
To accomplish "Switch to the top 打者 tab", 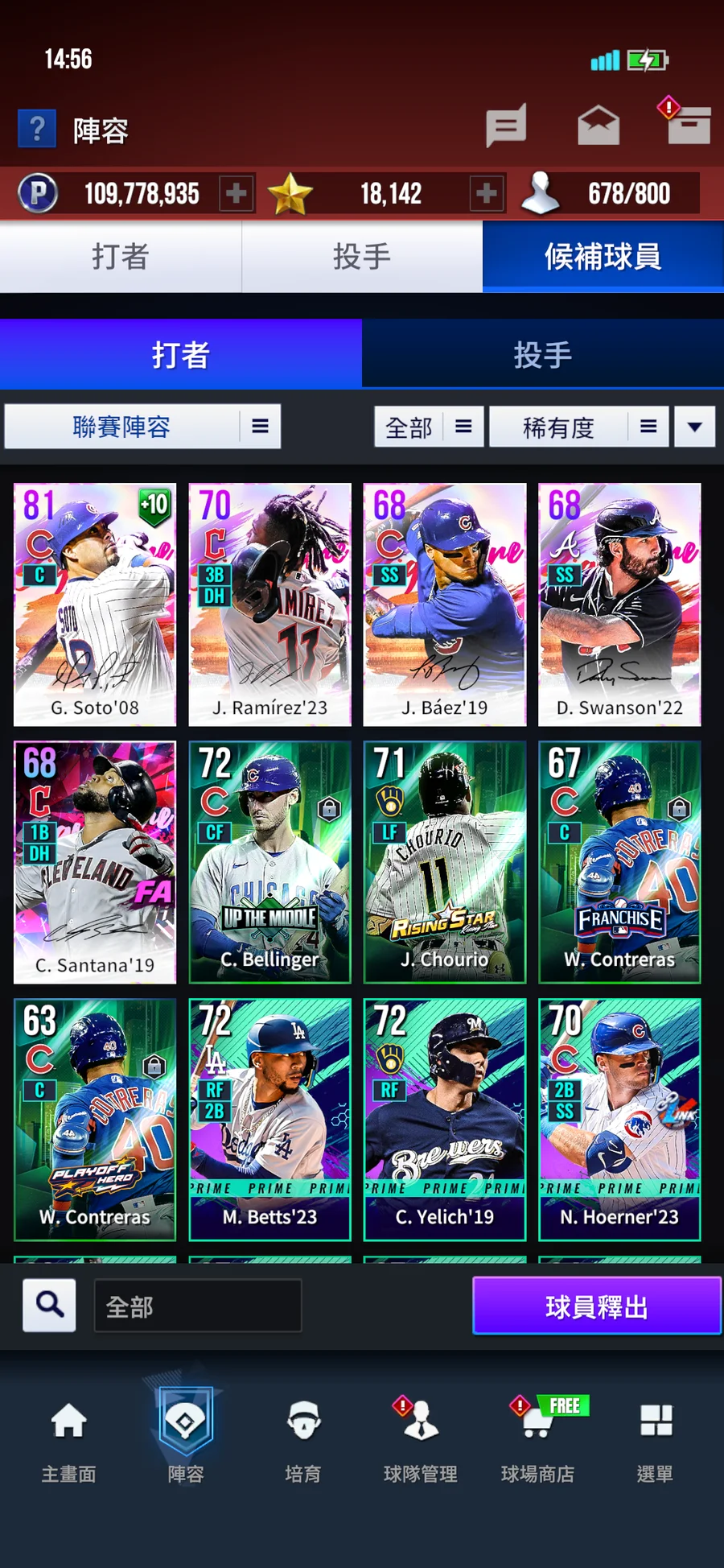I will click(121, 257).
